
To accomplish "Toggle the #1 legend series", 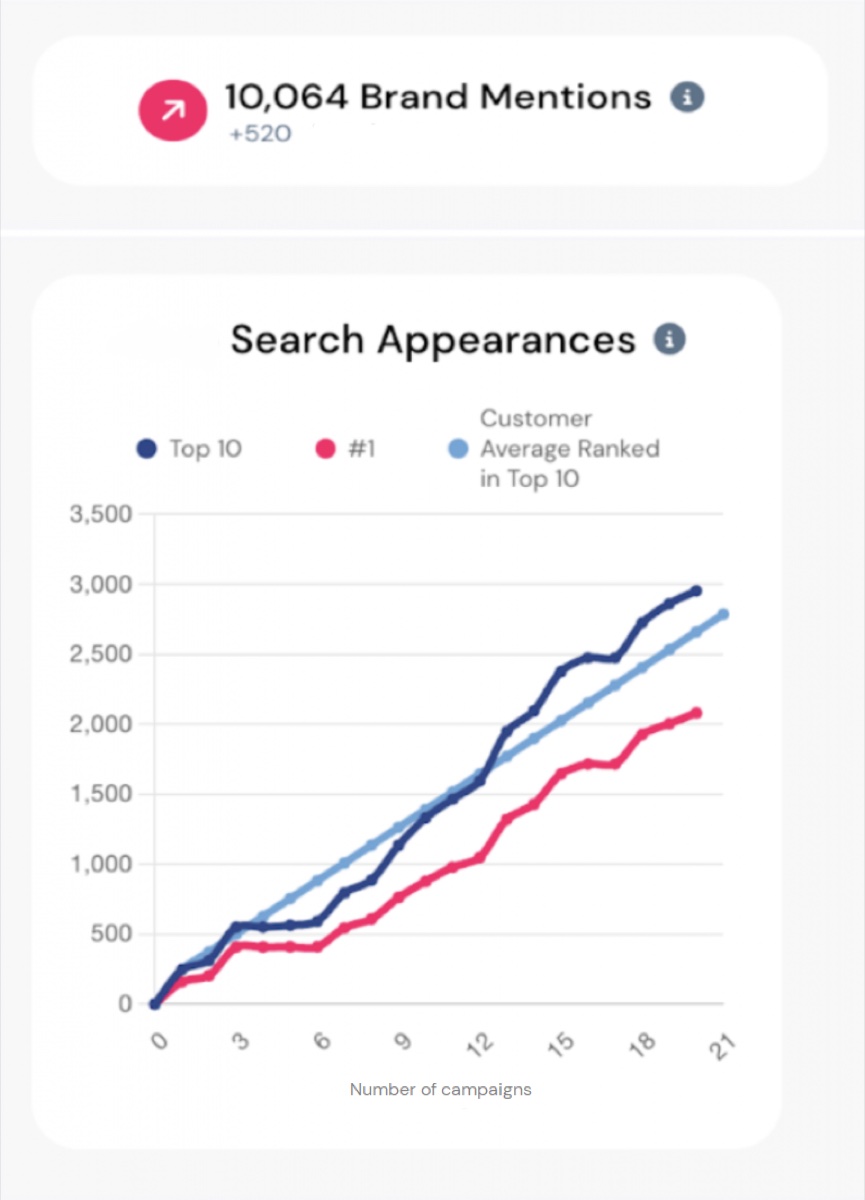I will (x=346, y=449).
